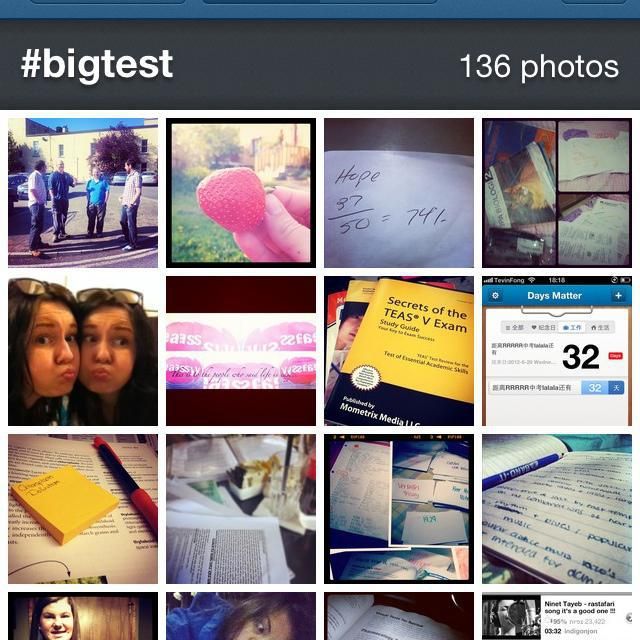Image resolution: width=640 pixels, height=640 pixels.
Task: View the yellow sticky note and red marker photo
Action: pyautogui.click(x=83, y=508)
